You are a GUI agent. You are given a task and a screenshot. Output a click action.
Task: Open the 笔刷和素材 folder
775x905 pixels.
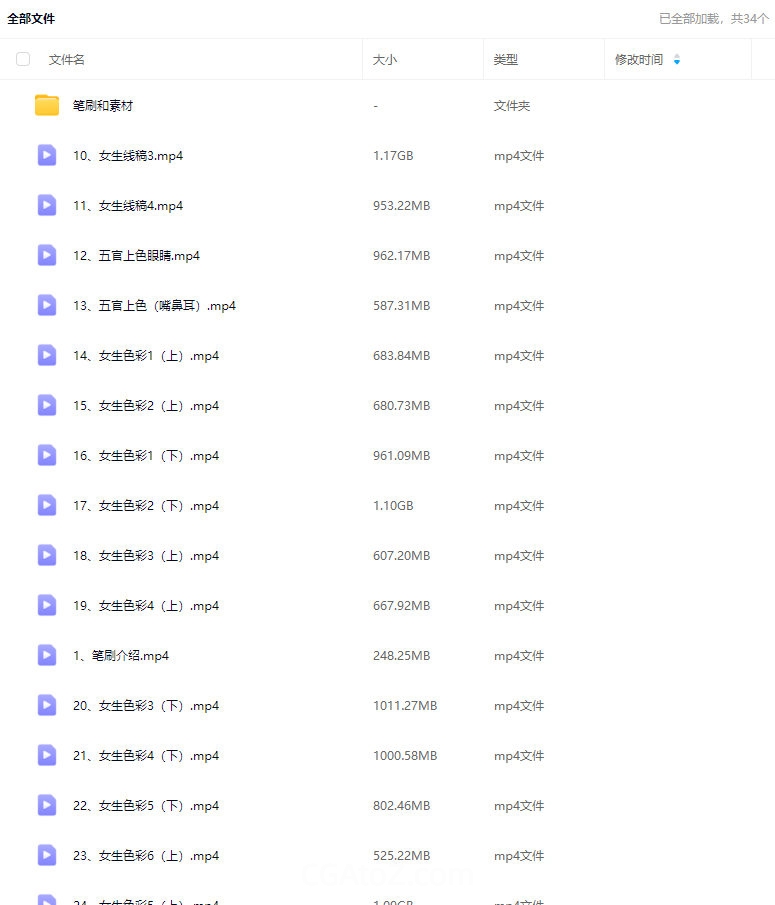point(103,106)
